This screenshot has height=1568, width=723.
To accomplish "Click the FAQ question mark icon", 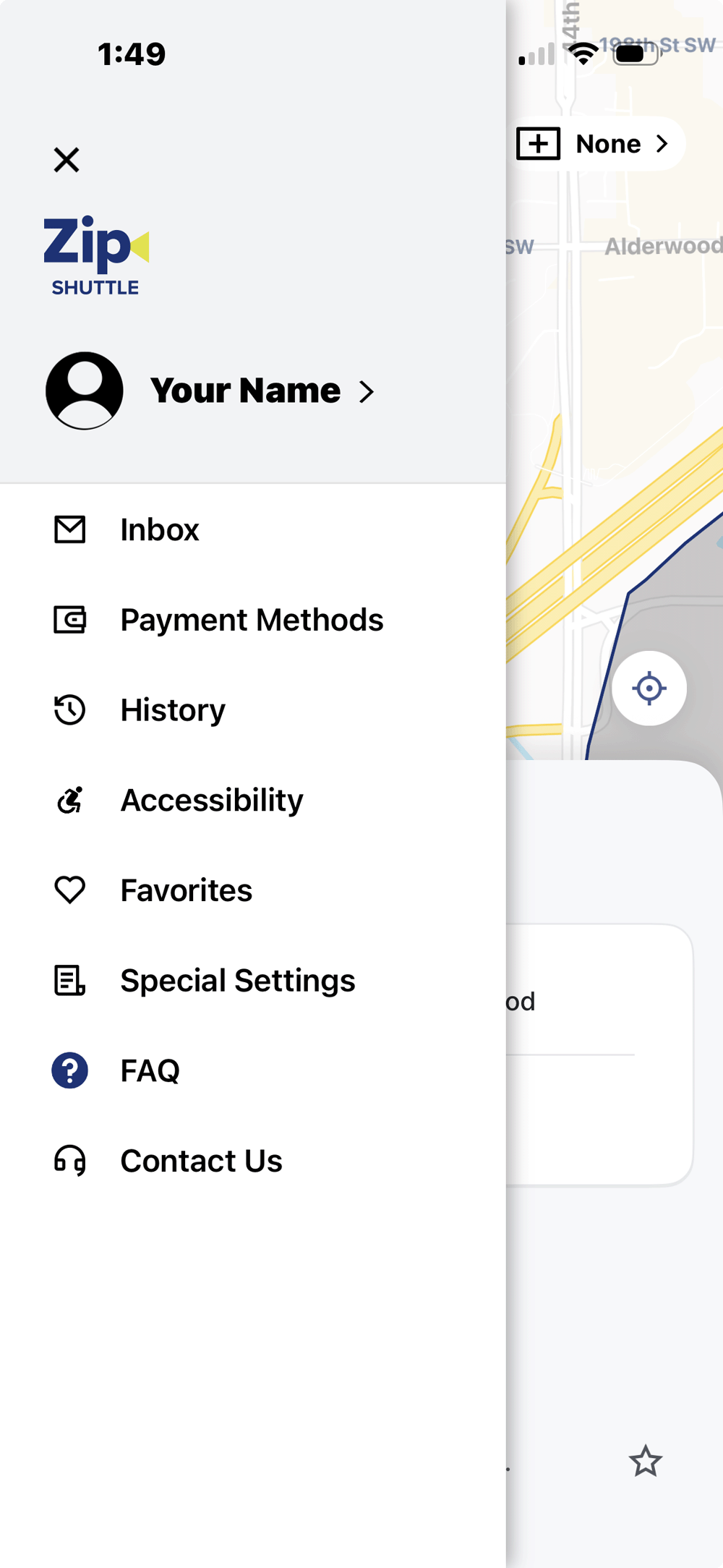I will pyautogui.click(x=69, y=1070).
